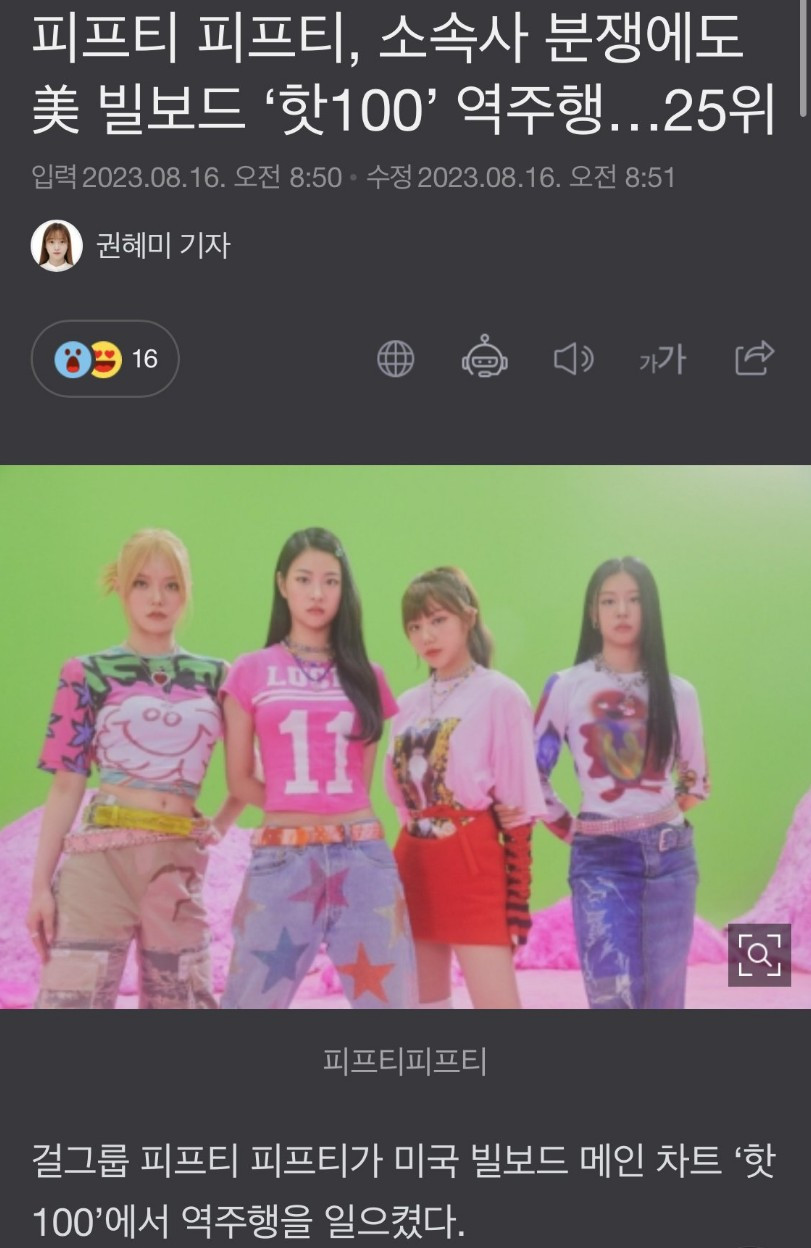The image size is (811, 1248).
Task: Enlarge the article photo with magnifier icon
Action: (x=759, y=956)
